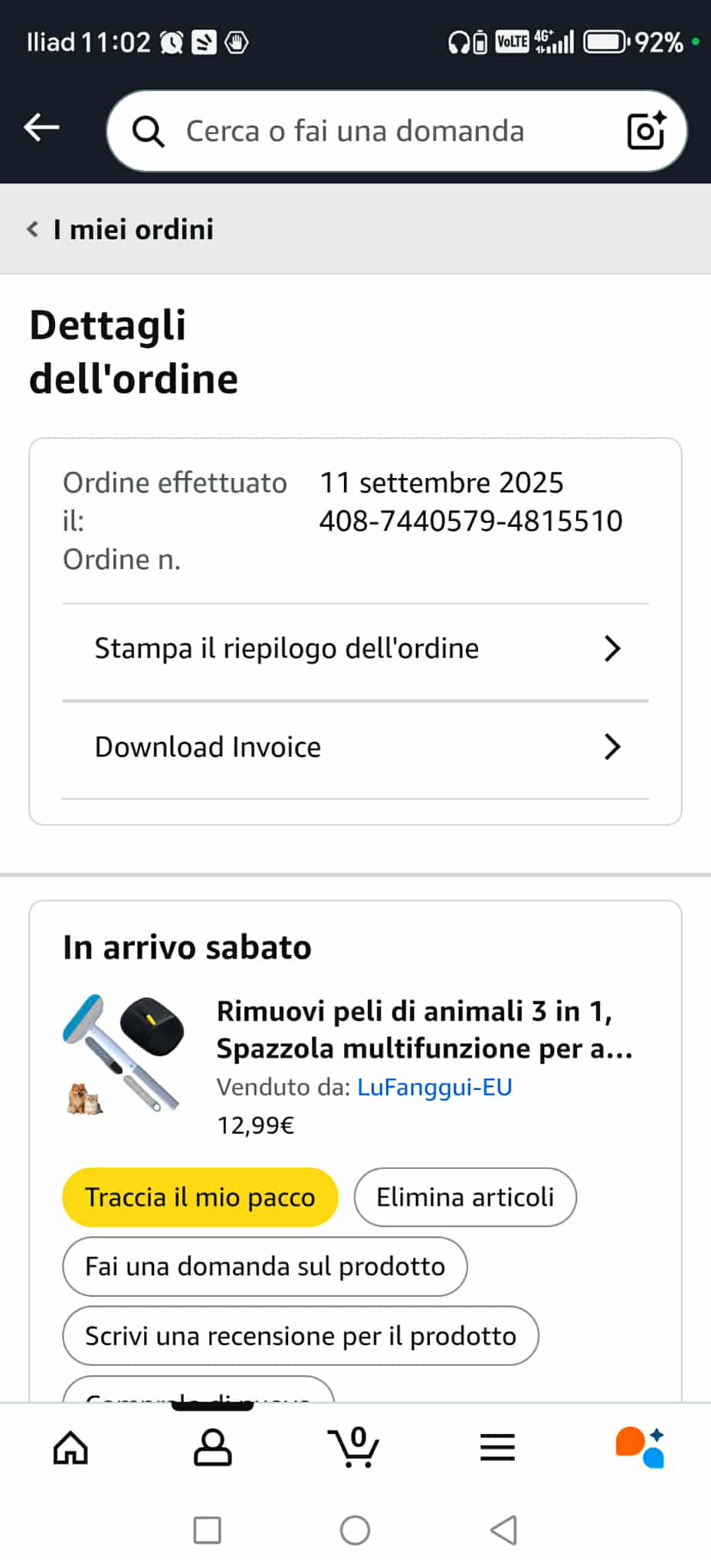Screen dimensions: 711x1568
Task: Open the shopping cart tab
Action: [x=354, y=1448]
